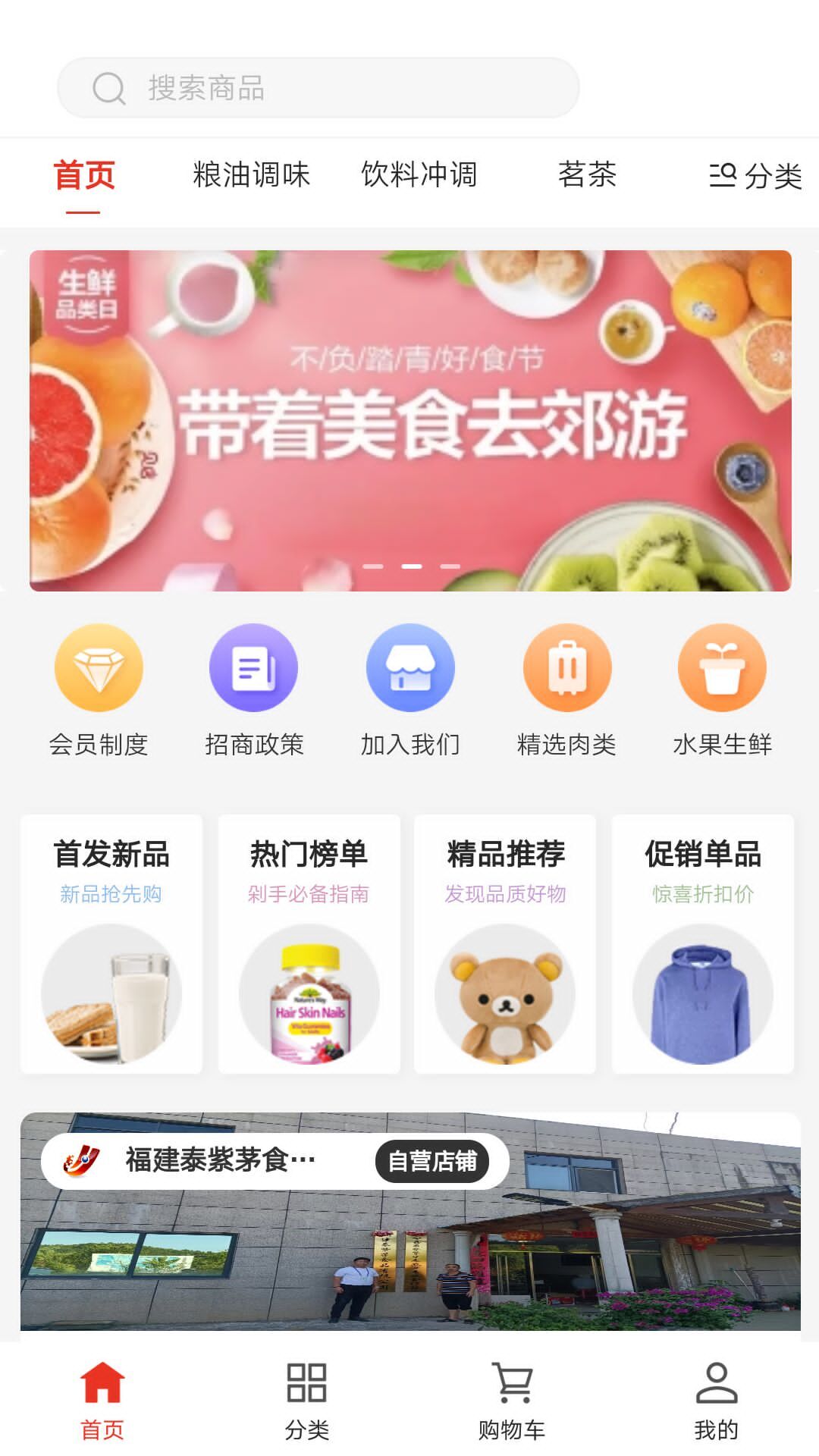Open the 带着美食去郊游 banner

[410, 421]
